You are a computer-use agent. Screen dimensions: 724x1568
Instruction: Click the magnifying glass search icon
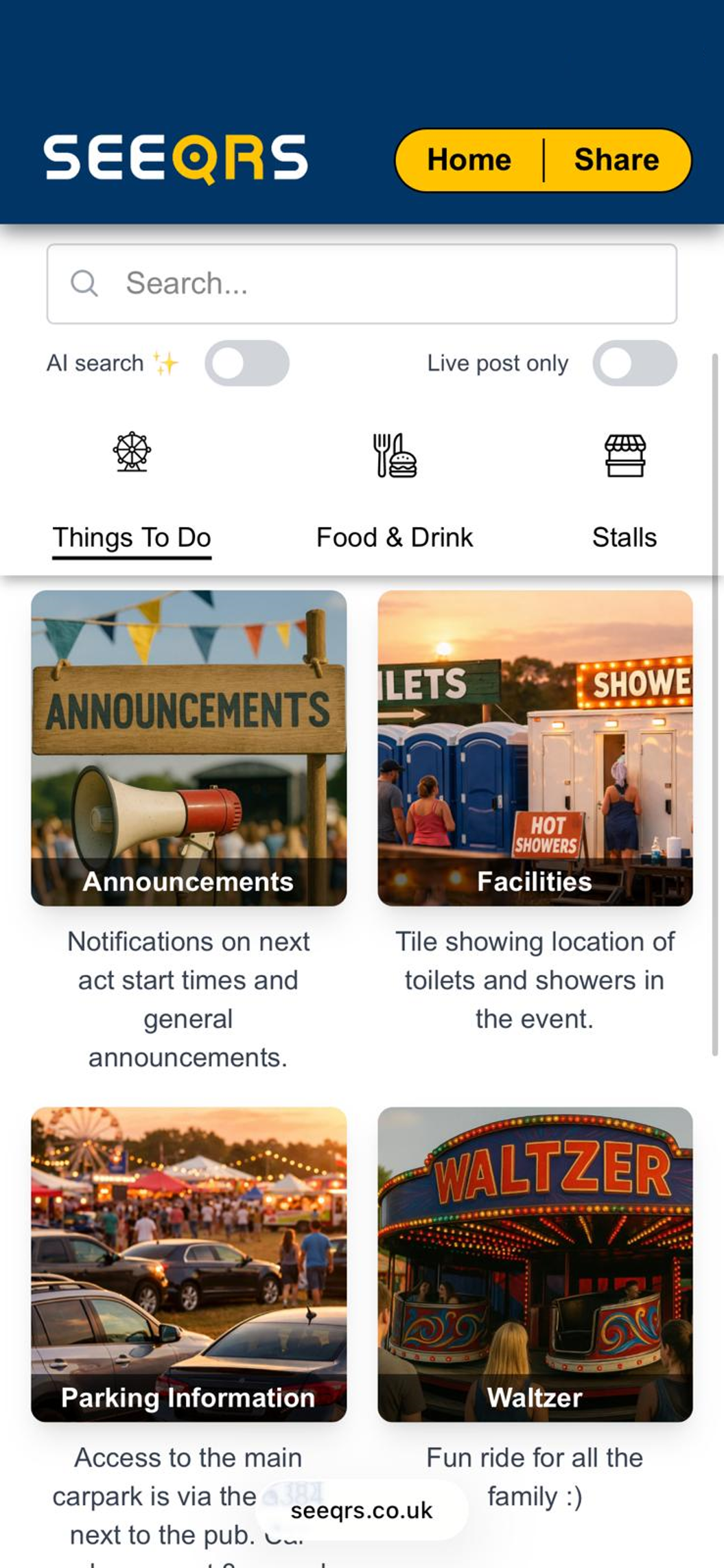click(x=84, y=283)
